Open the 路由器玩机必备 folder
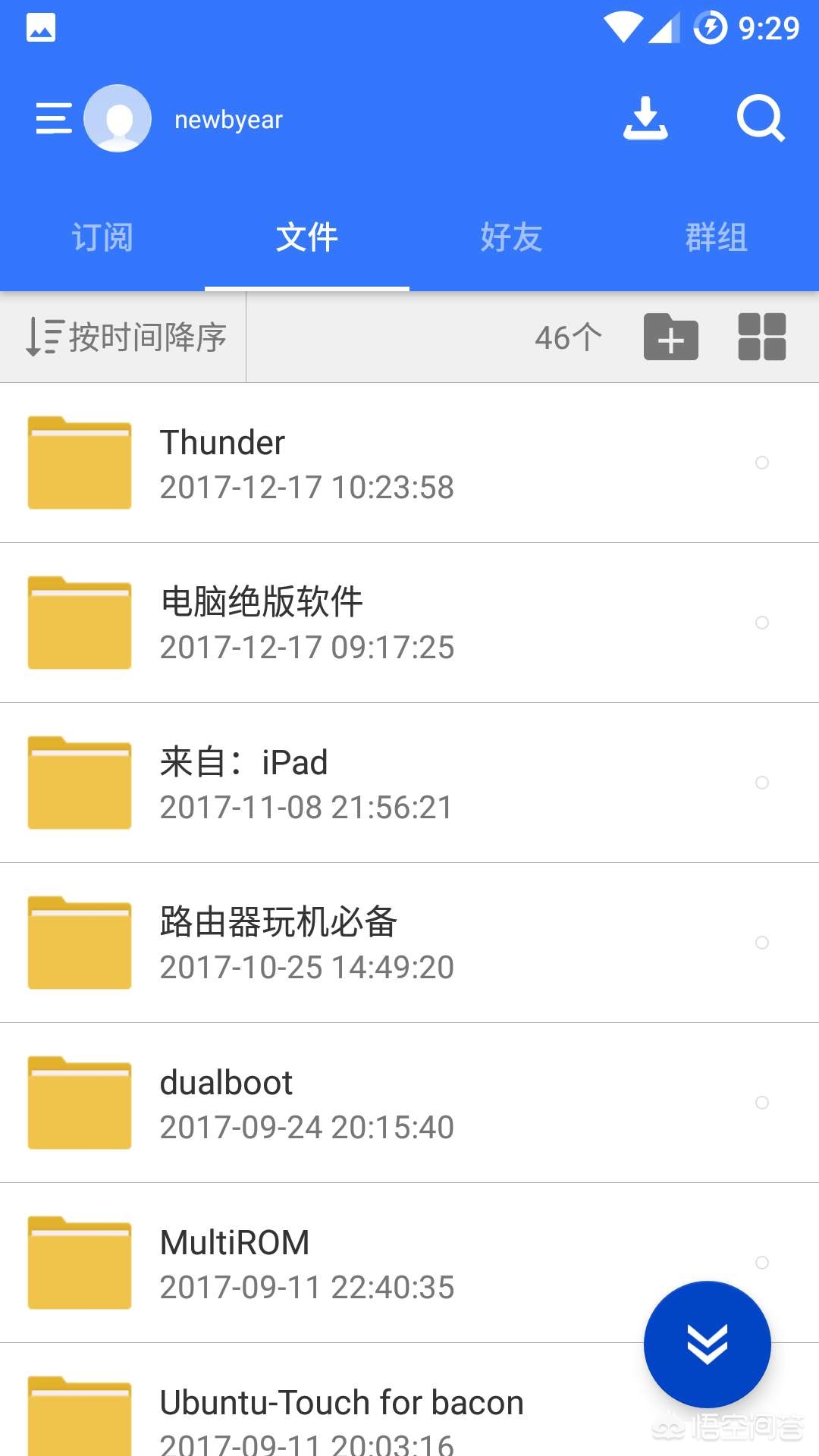The image size is (819, 1456). pos(303,943)
